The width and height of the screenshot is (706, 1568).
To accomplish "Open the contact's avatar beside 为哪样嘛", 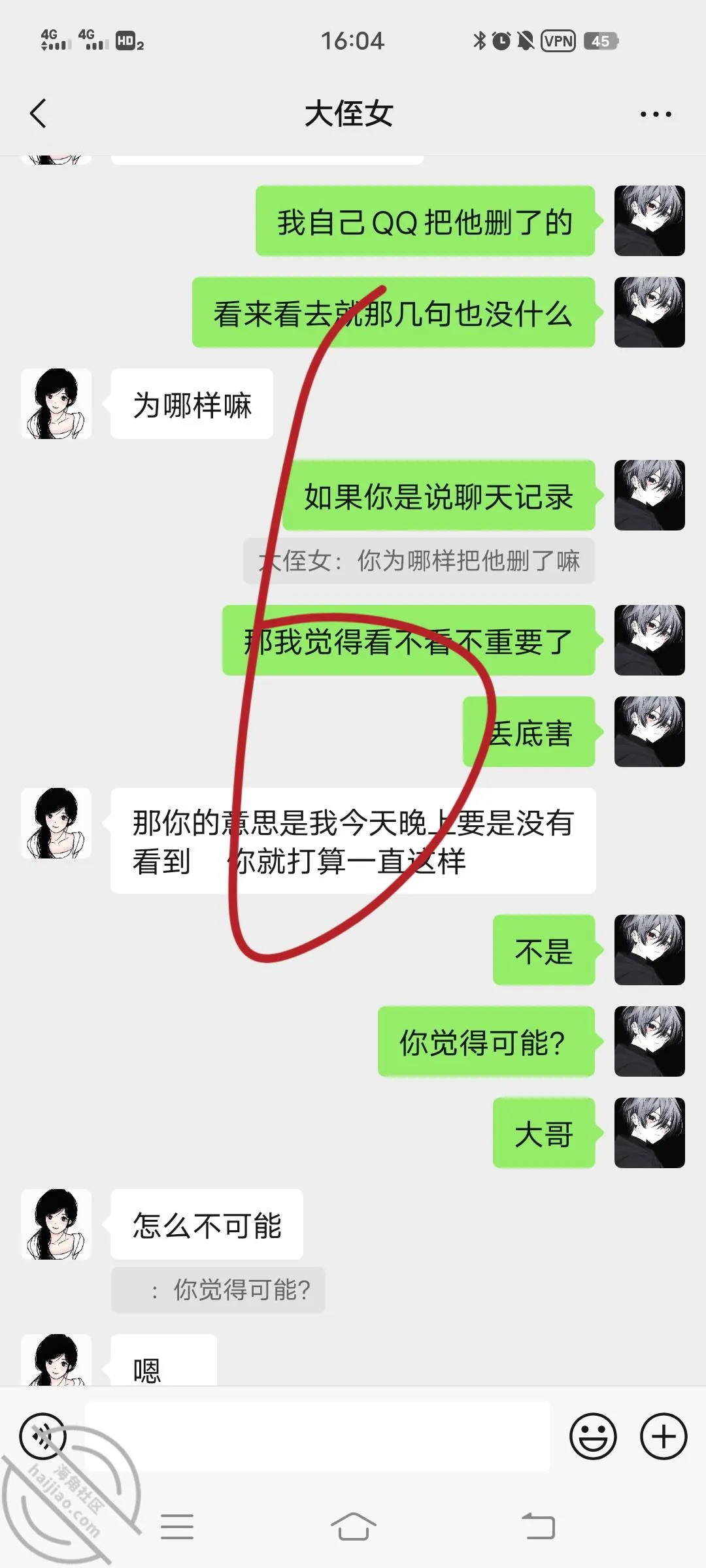I will pos(56,404).
